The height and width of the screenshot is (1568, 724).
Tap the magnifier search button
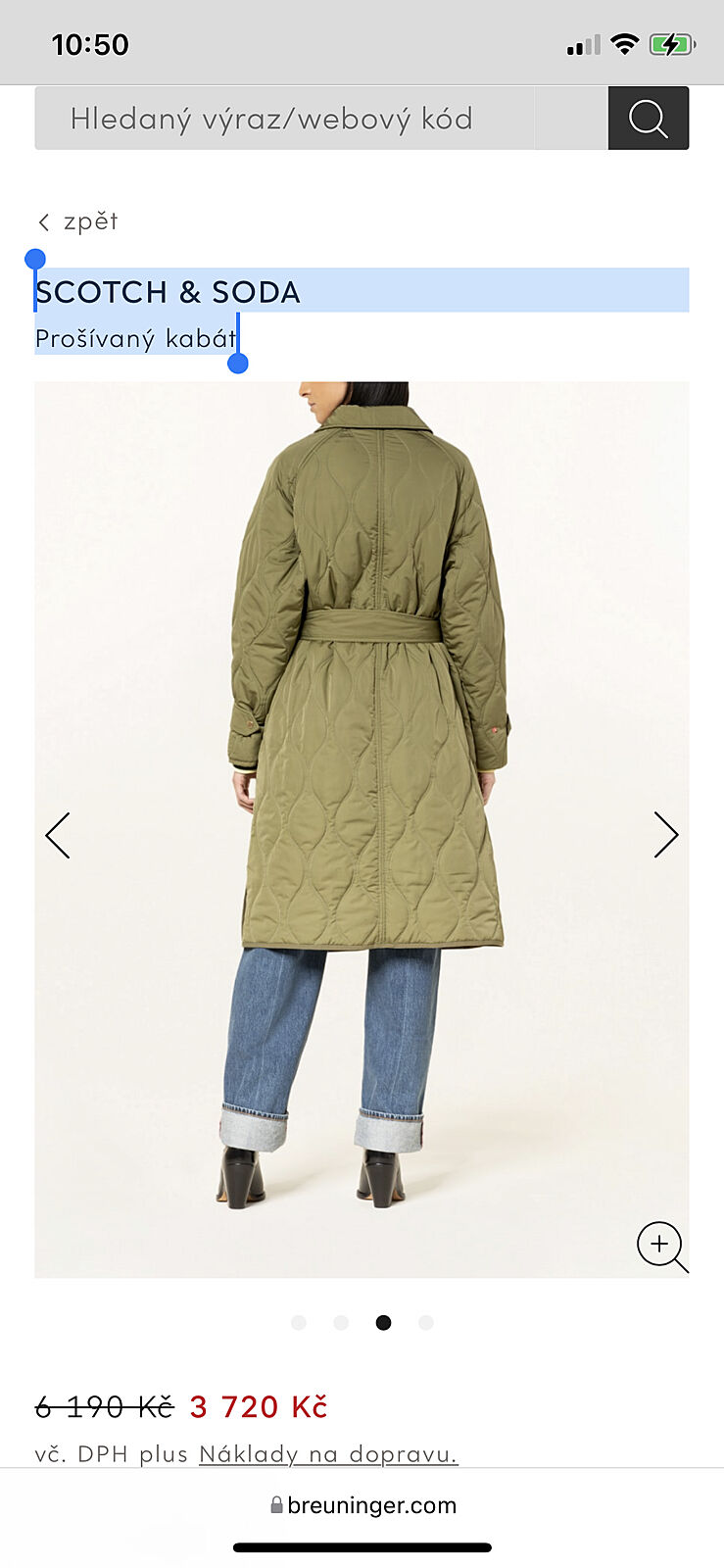coord(648,119)
